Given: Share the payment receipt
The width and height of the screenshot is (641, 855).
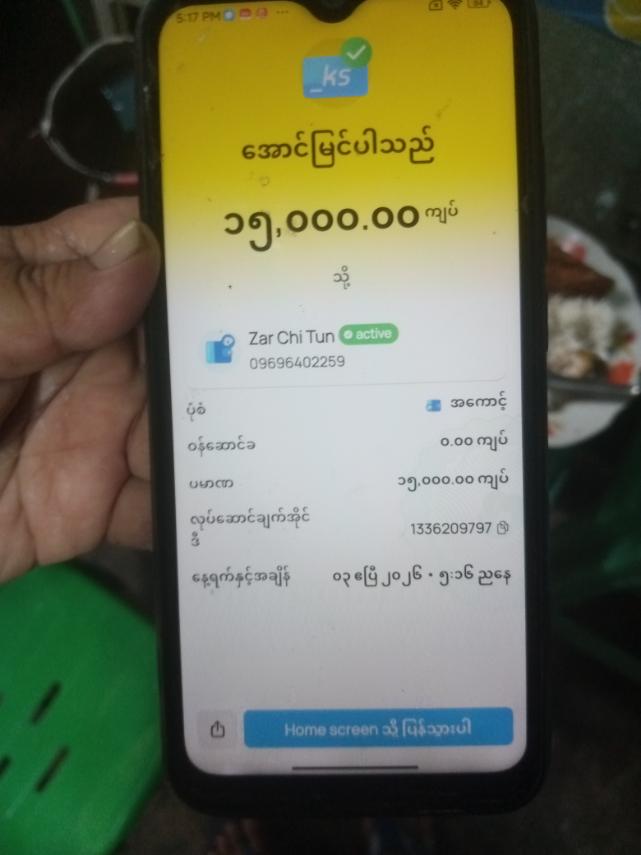Looking at the screenshot, I should coord(218,729).
